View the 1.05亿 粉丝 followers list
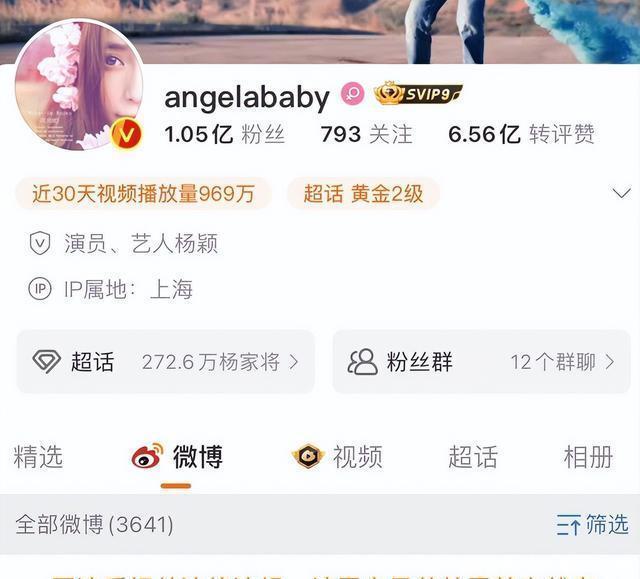Image resolution: width=640 pixels, height=579 pixels. pos(224,134)
